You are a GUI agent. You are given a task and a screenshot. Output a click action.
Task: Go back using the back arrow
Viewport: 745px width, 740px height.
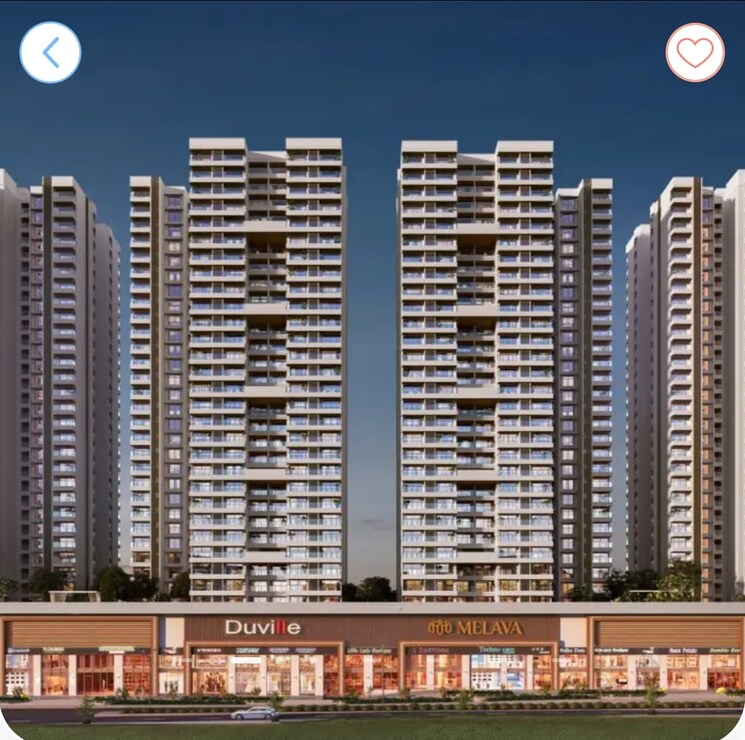click(50, 52)
